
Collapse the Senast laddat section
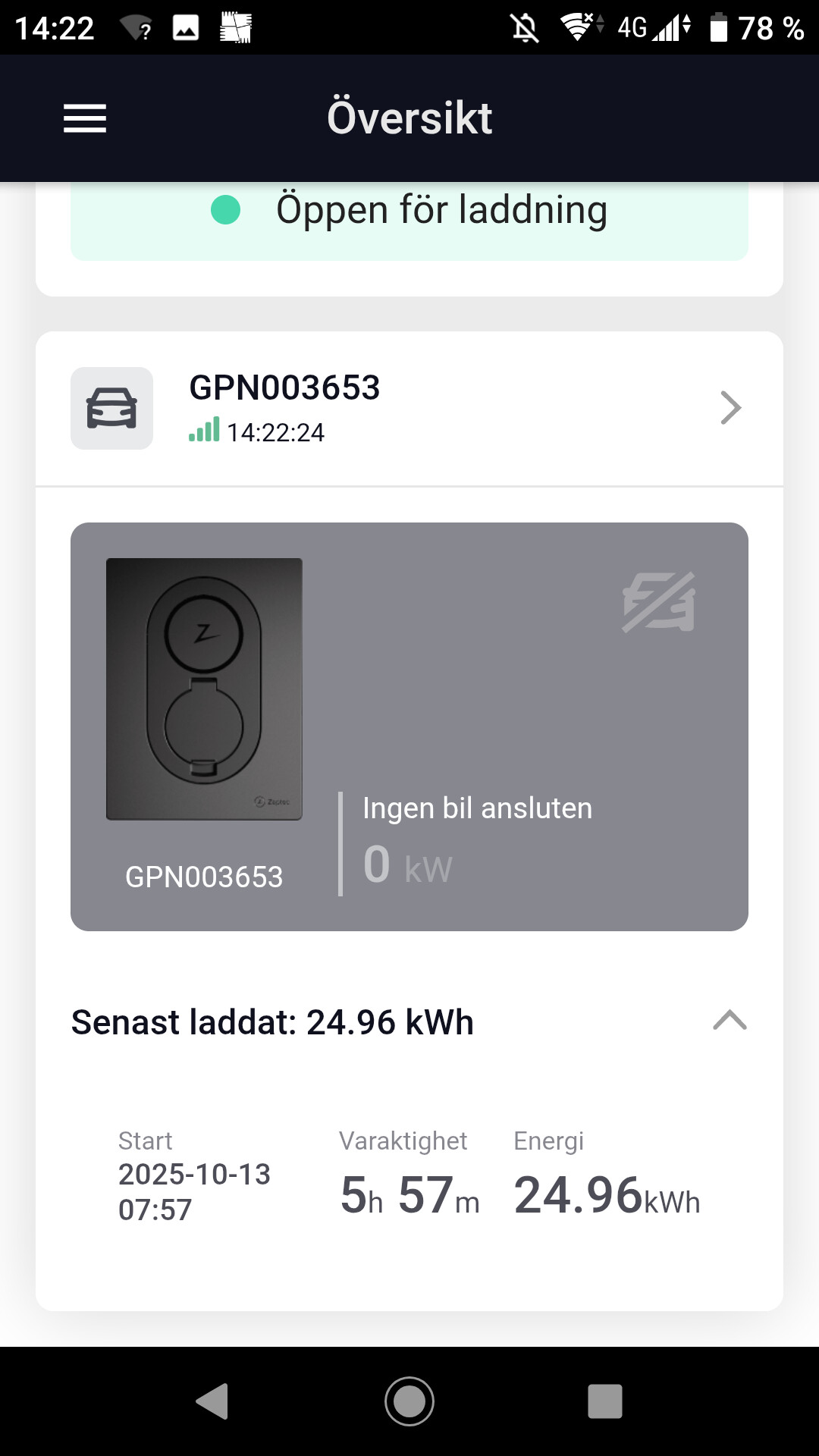pos(730,1021)
